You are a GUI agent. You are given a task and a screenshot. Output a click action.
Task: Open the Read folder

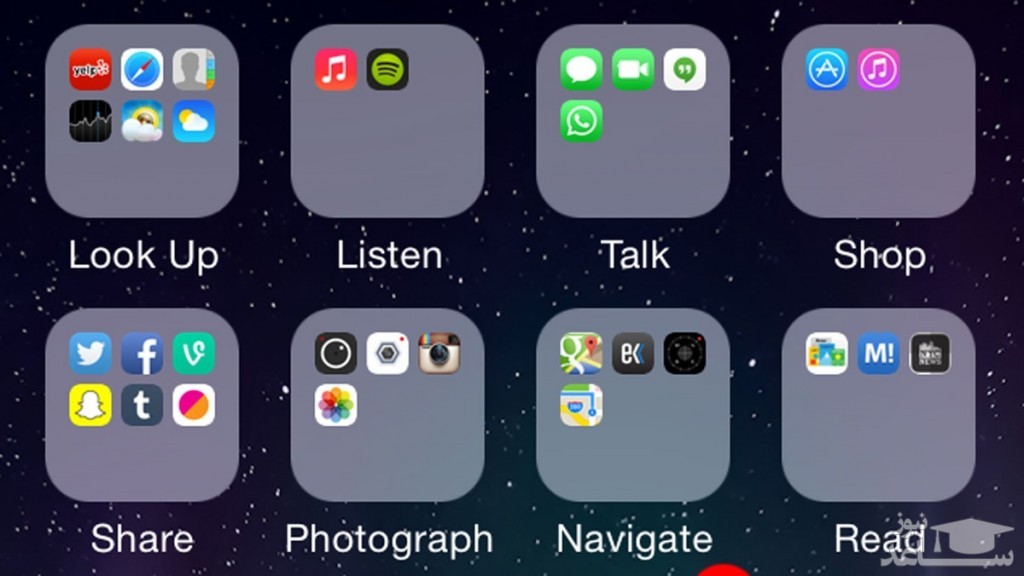click(x=878, y=405)
